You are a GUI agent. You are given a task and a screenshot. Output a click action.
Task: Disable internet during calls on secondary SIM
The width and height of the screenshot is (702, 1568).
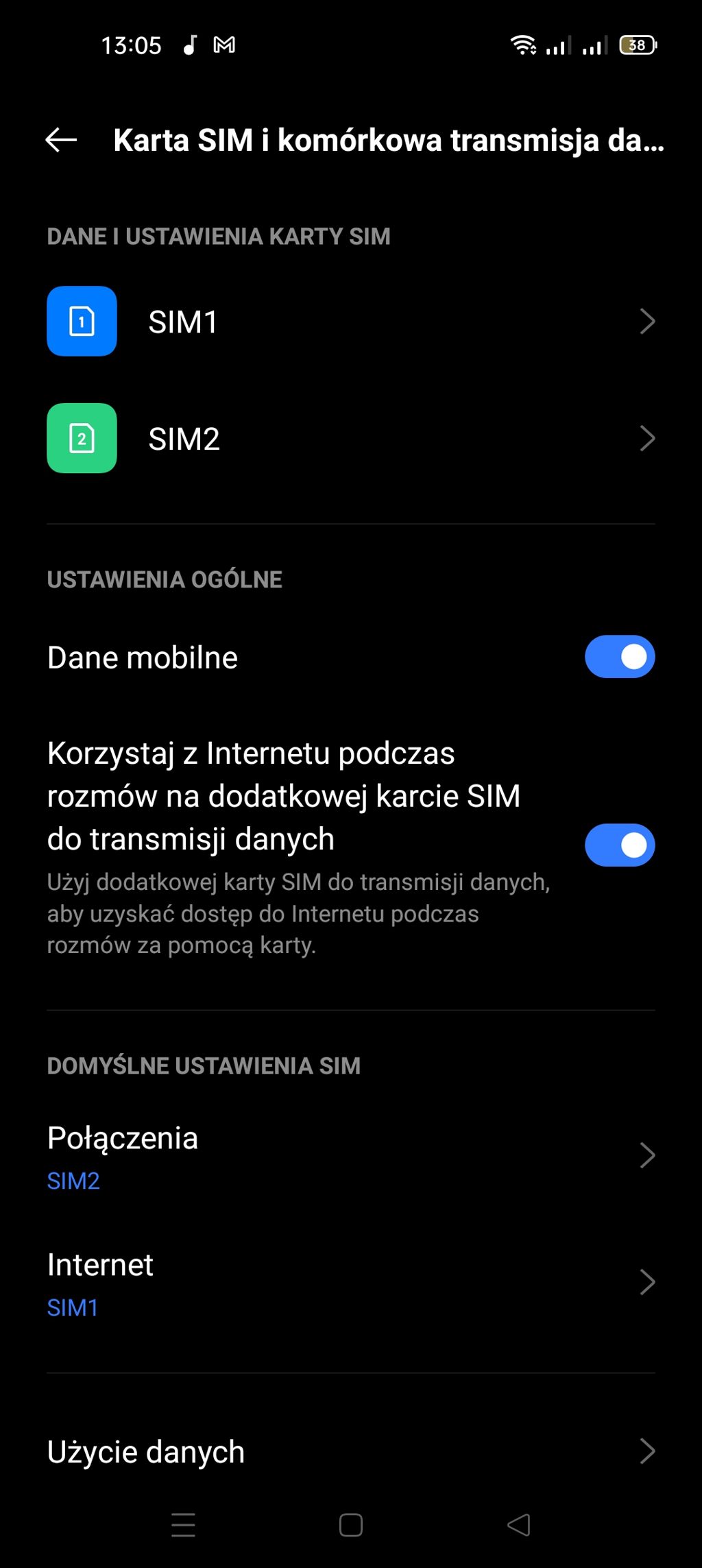(619, 845)
